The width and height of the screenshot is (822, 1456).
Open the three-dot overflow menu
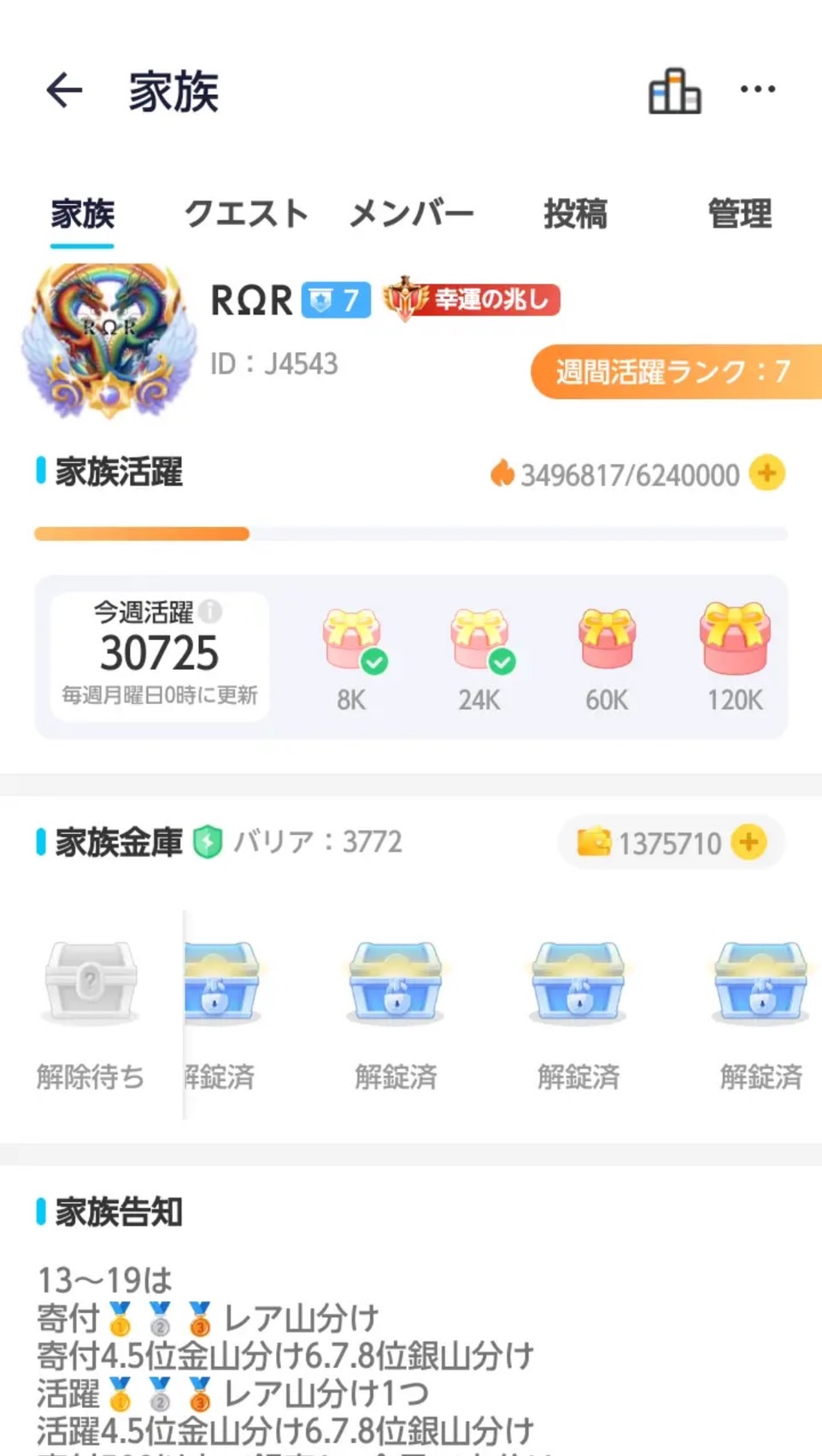coord(757,89)
